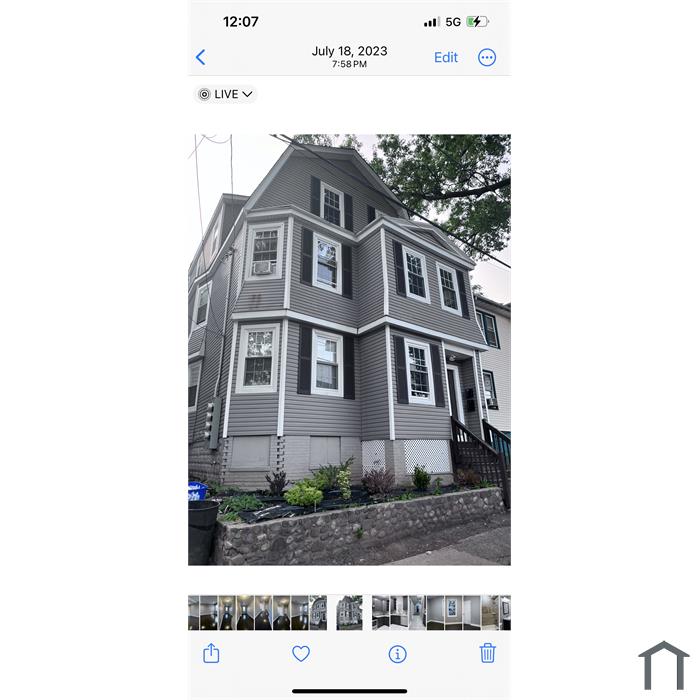Go back to the photo library
Image resolution: width=700 pixels, height=700 pixels.
200,57
